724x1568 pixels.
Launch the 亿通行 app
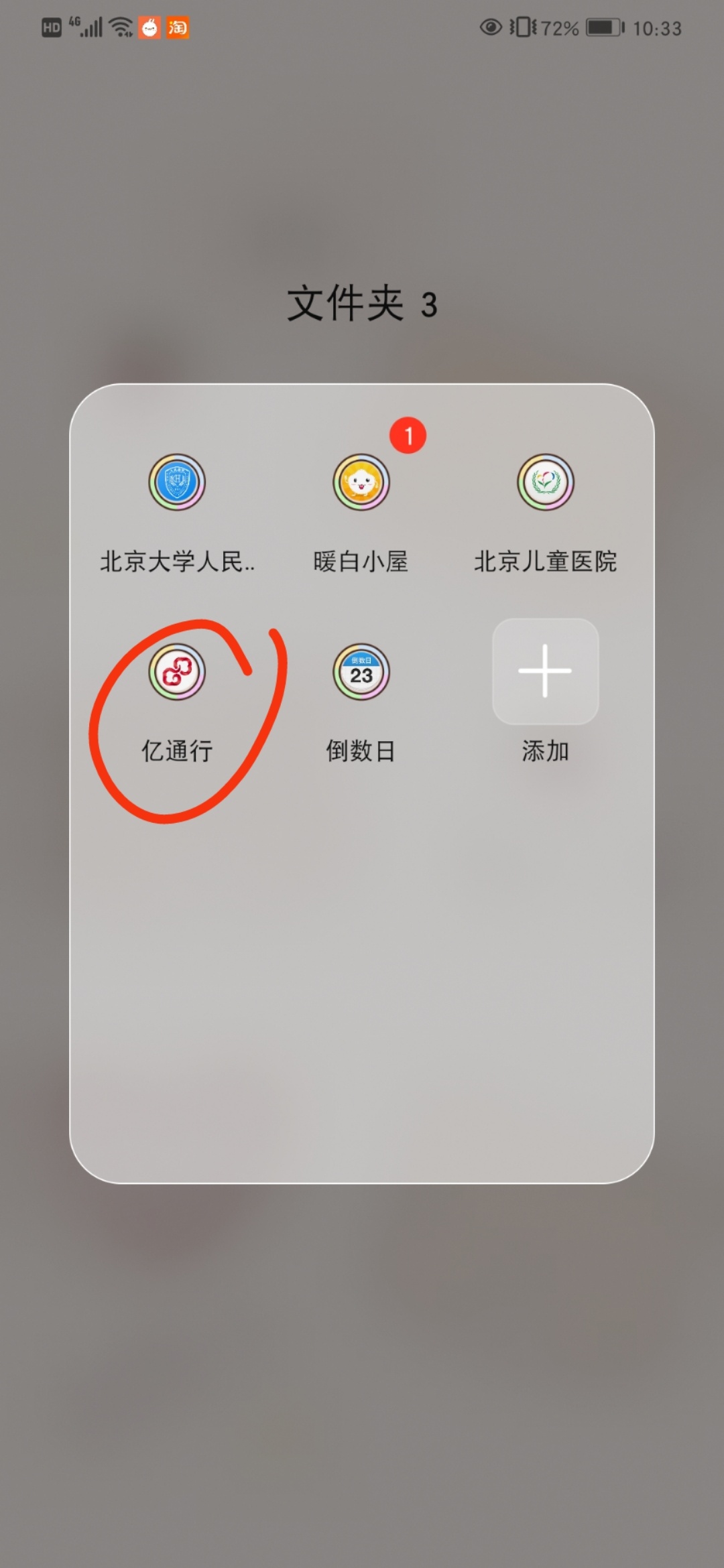pyautogui.click(x=177, y=672)
